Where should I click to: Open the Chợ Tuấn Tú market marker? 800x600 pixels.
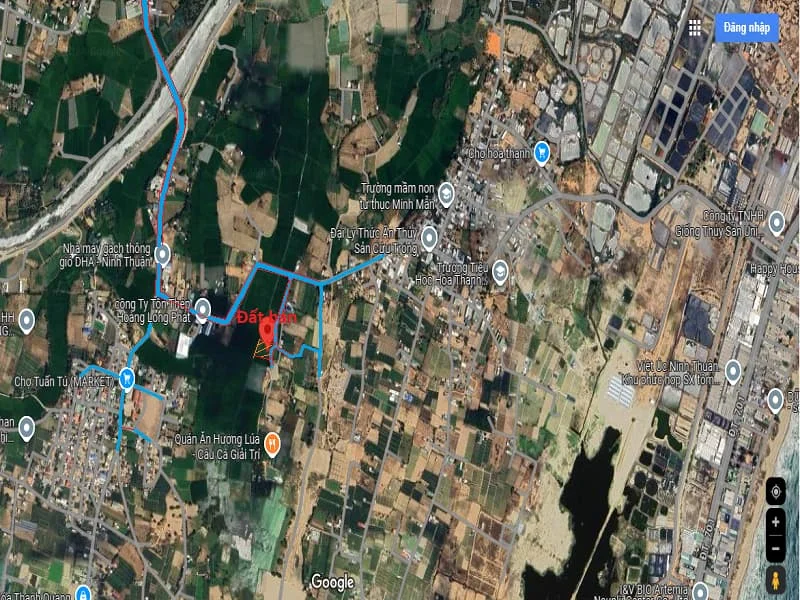[127, 378]
